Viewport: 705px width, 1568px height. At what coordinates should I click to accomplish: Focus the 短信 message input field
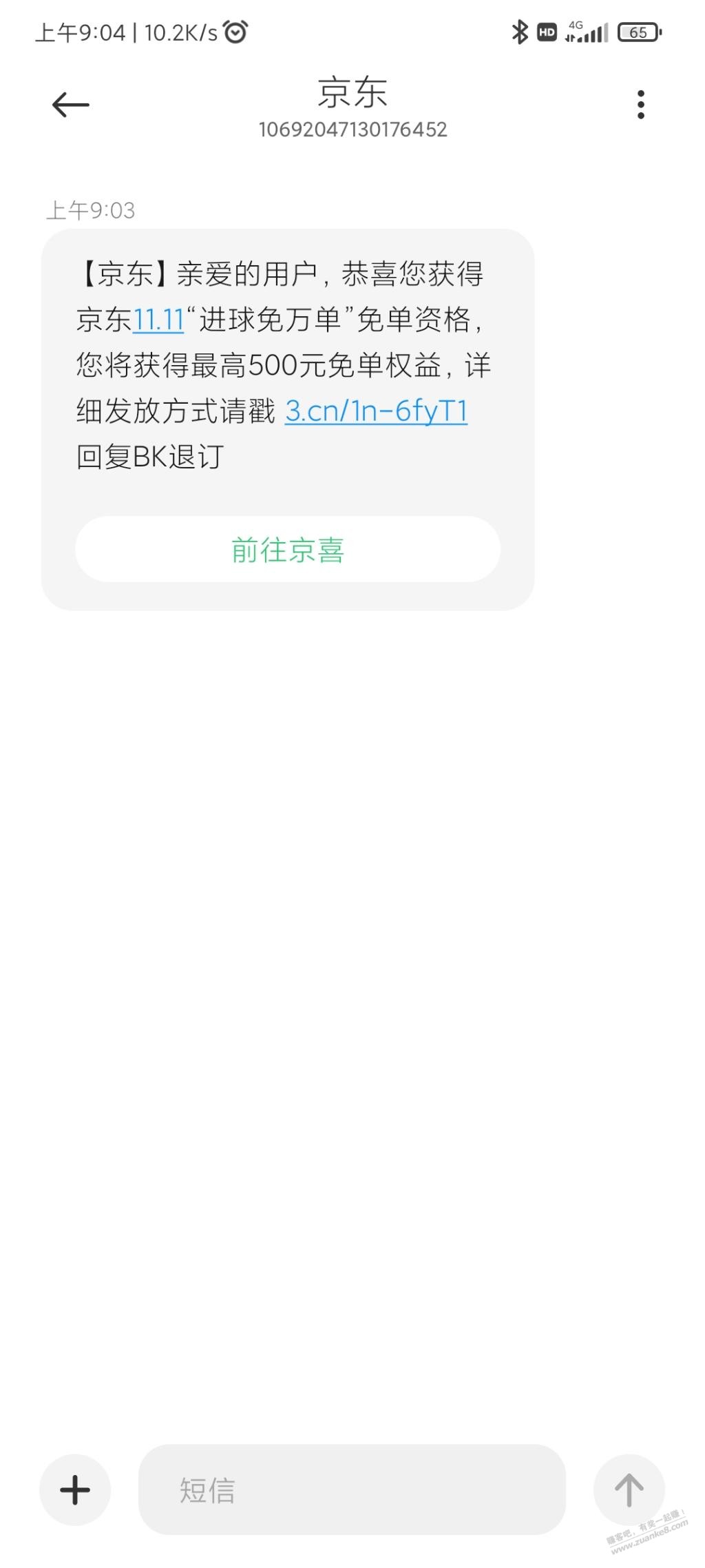click(352, 1489)
